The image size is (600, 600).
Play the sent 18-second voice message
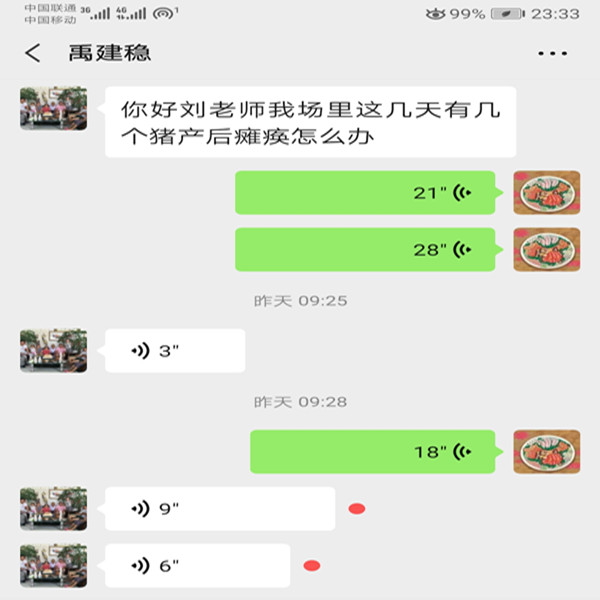372,451
